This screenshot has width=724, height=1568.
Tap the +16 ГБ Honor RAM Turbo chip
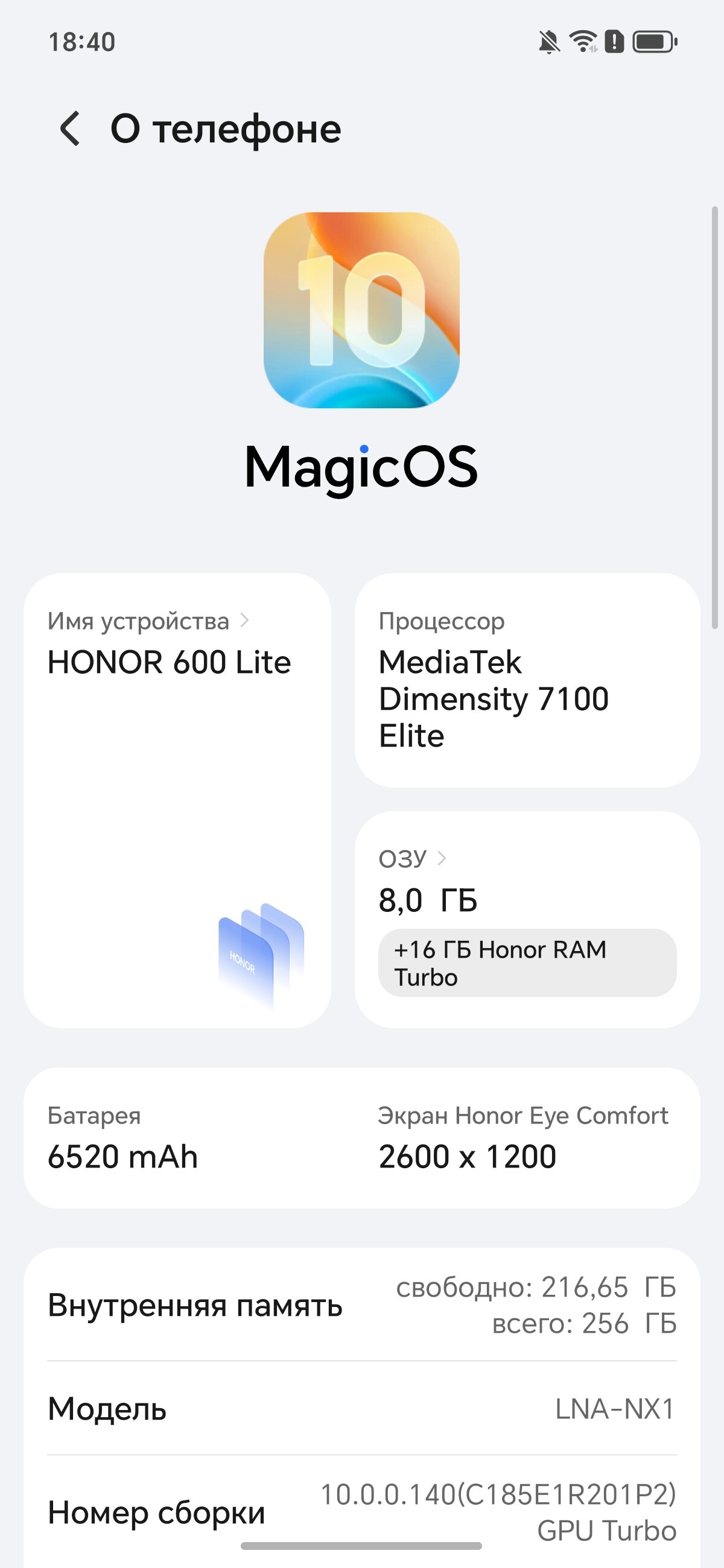tap(527, 963)
